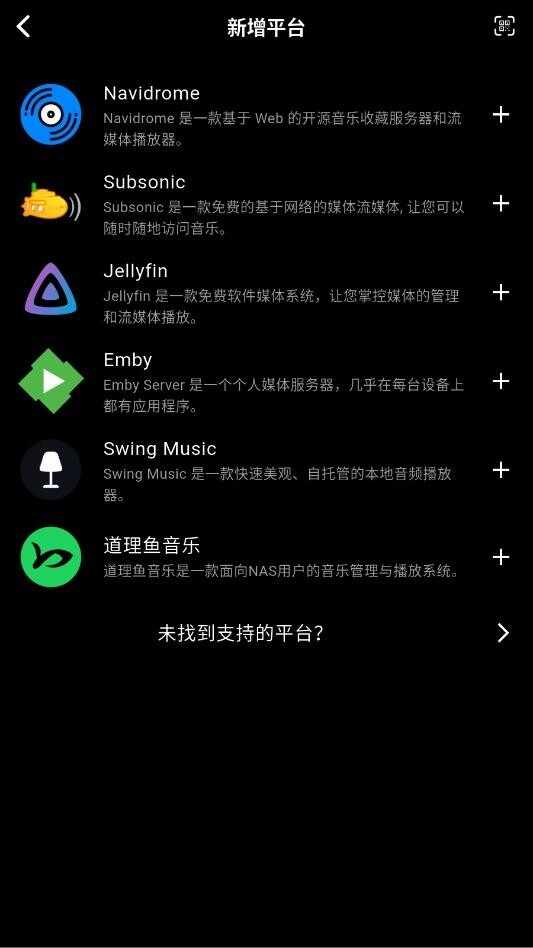533x948 pixels.
Task: Add Emby with its plus icon
Action: (501, 381)
